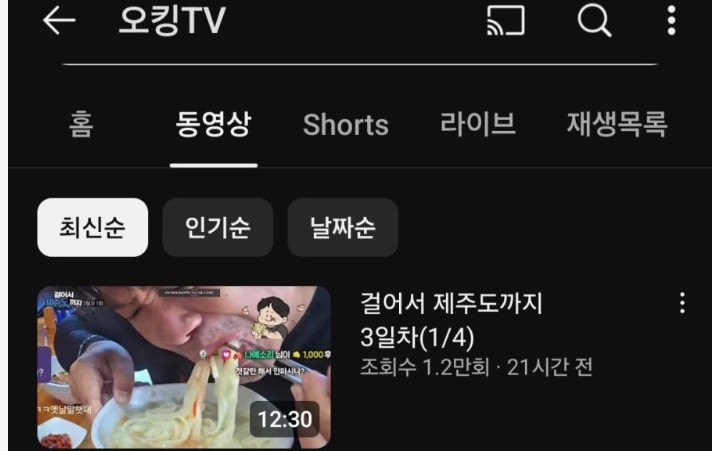
Task: Switch to the Shorts tab
Action: click(345, 125)
